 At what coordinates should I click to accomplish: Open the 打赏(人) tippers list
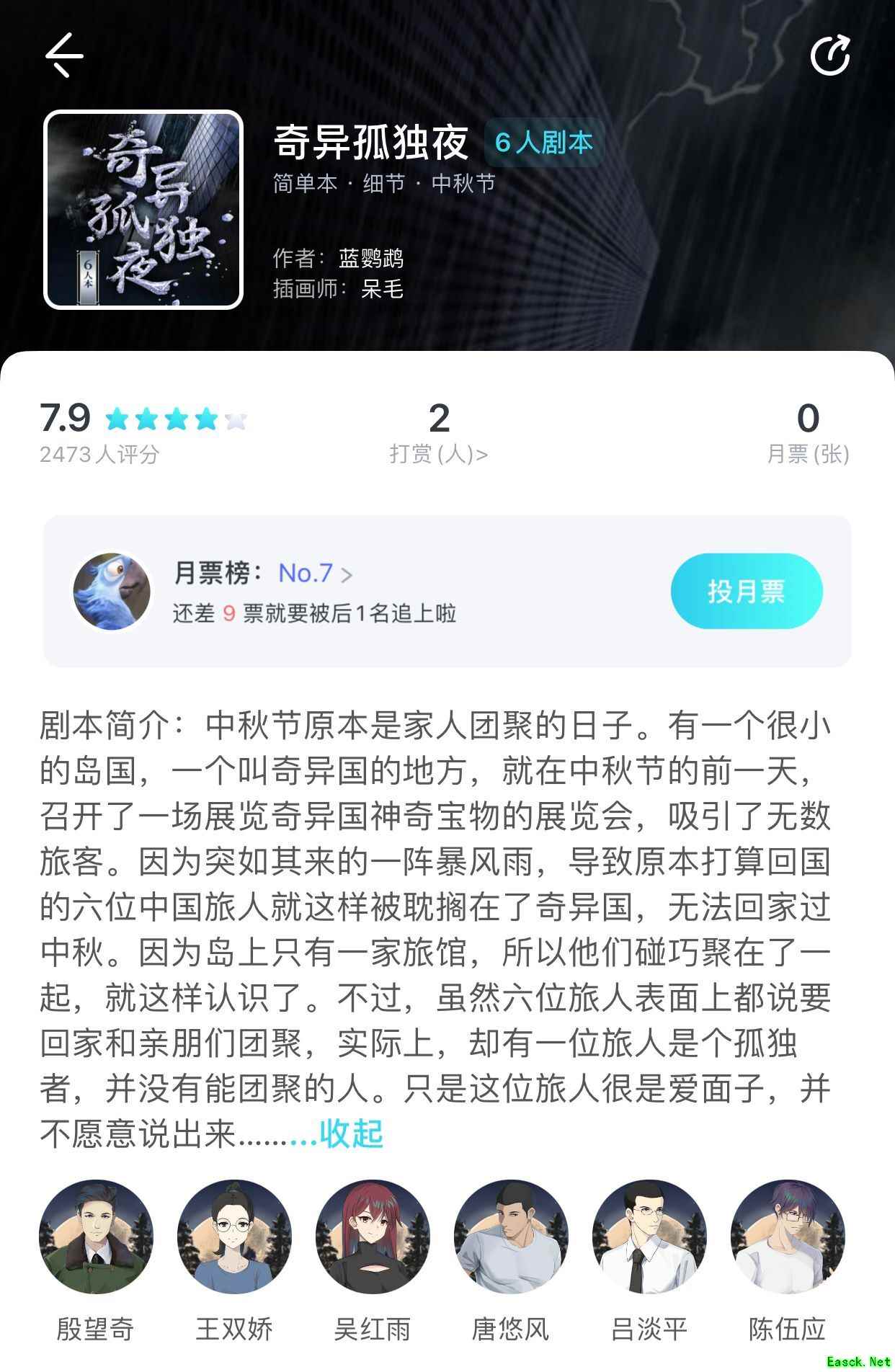(x=439, y=453)
